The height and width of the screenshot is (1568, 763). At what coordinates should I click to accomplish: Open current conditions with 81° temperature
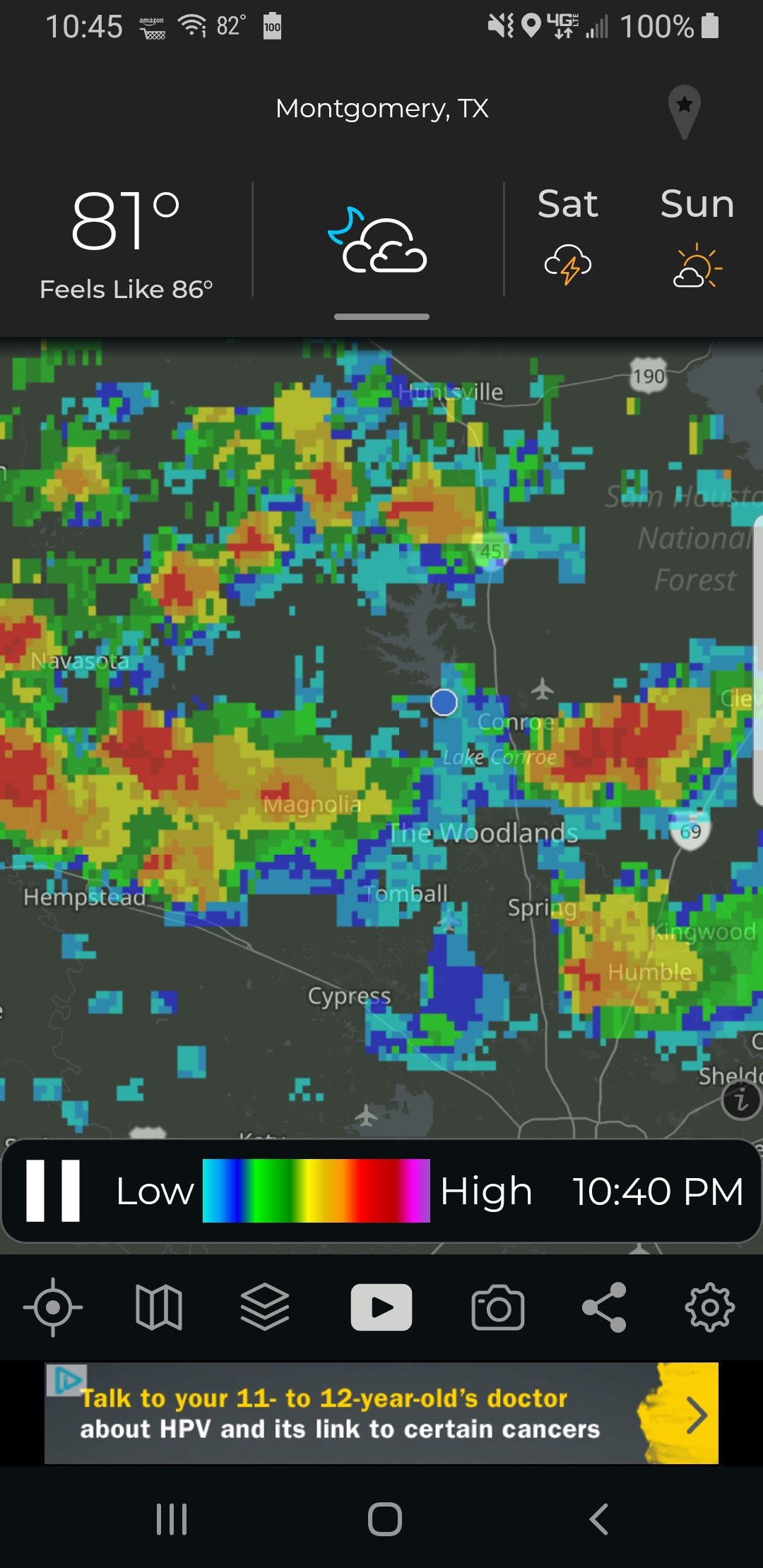point(126,240)
